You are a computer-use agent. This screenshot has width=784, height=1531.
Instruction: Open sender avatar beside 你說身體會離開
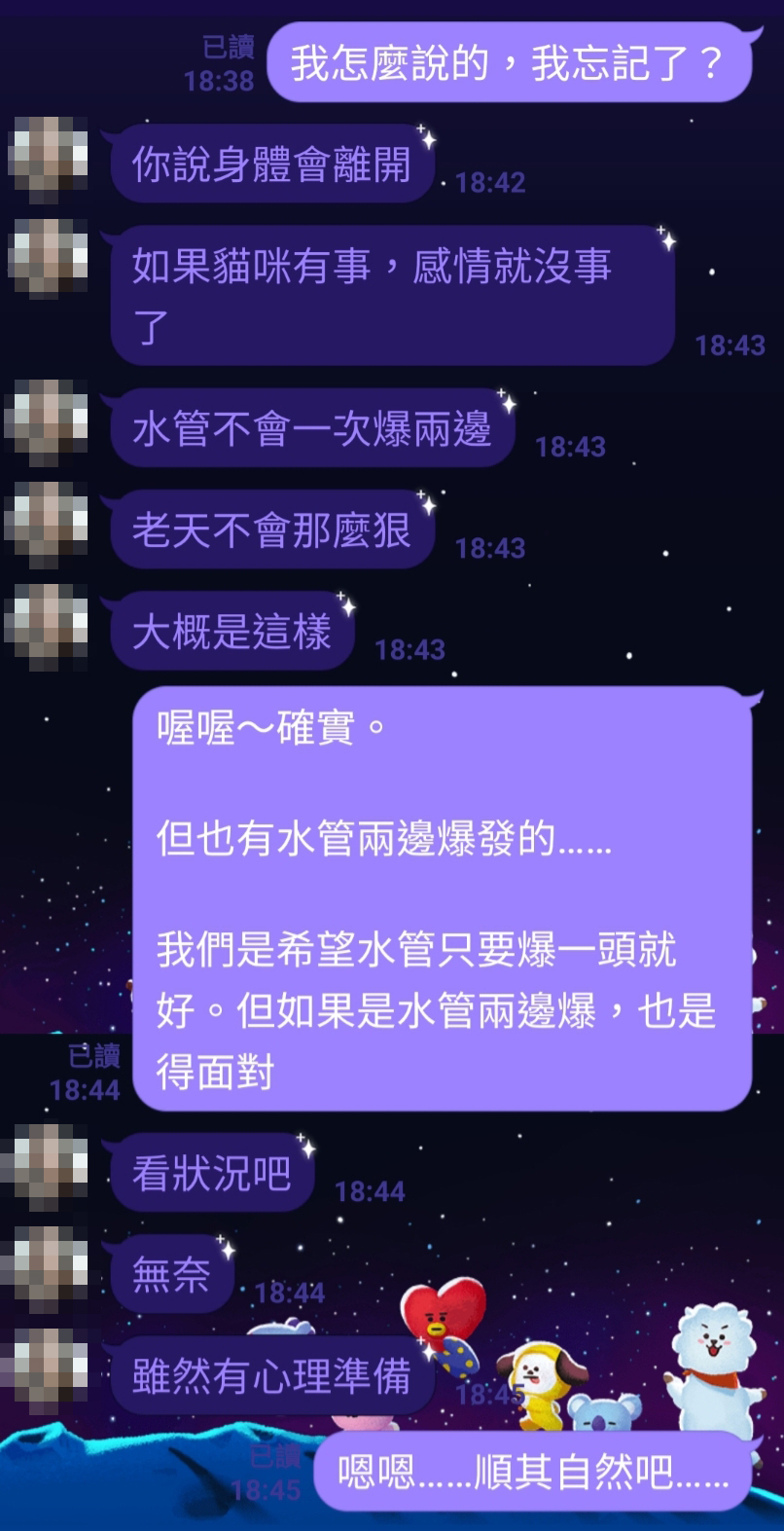point(47,159)
